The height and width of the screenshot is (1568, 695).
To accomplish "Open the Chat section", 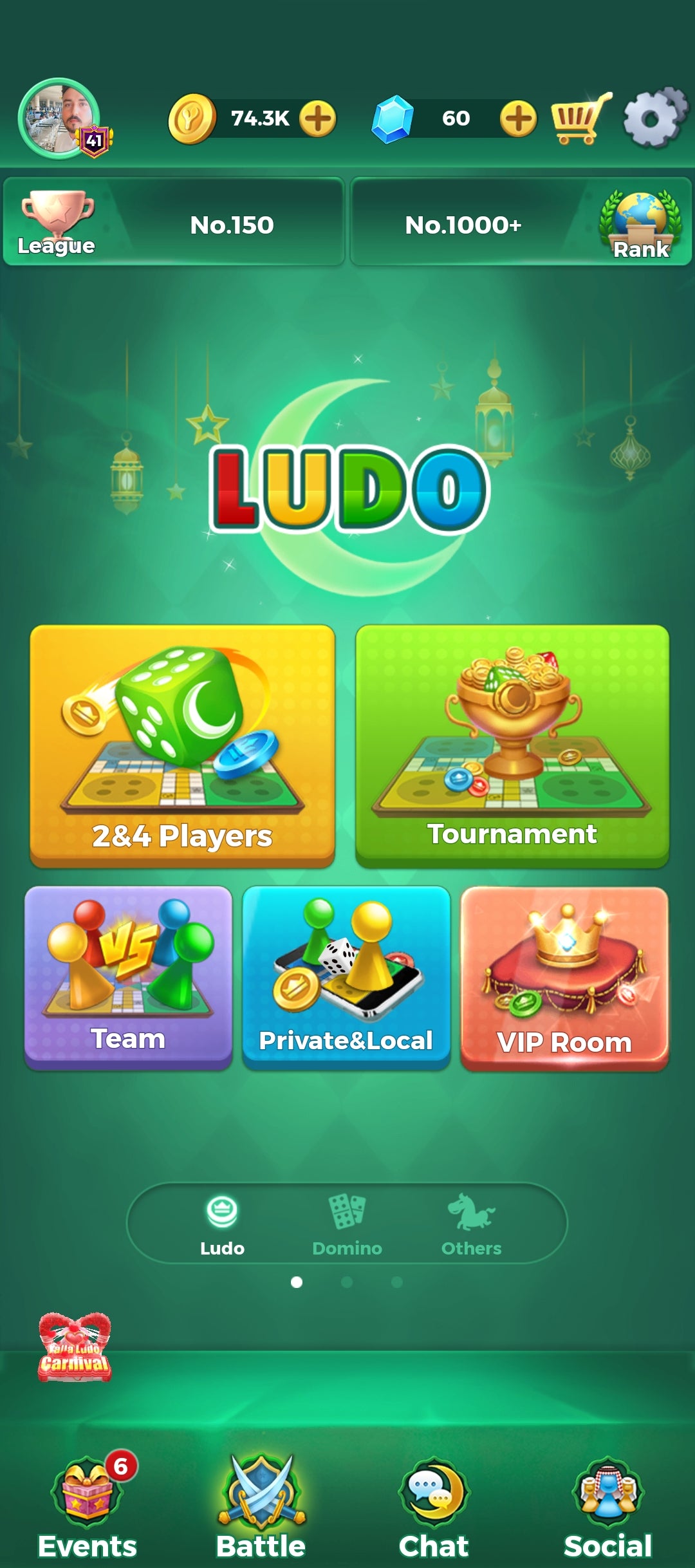I will 434,1506.
